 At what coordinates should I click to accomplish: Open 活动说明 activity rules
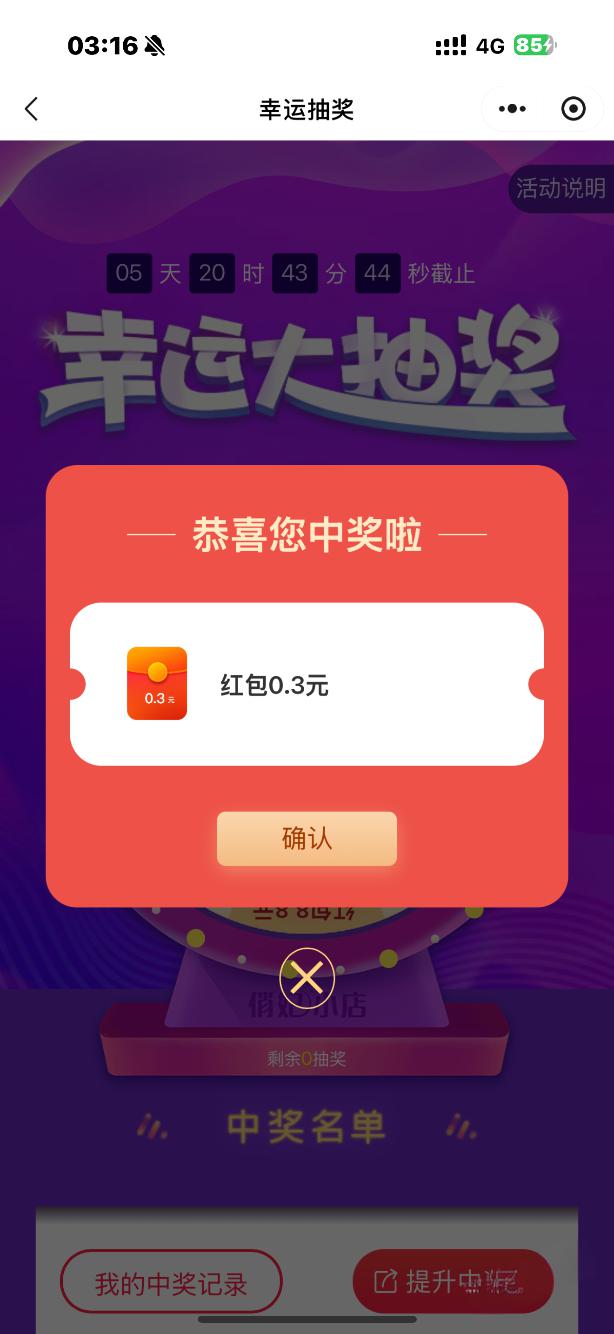(560, 188)
